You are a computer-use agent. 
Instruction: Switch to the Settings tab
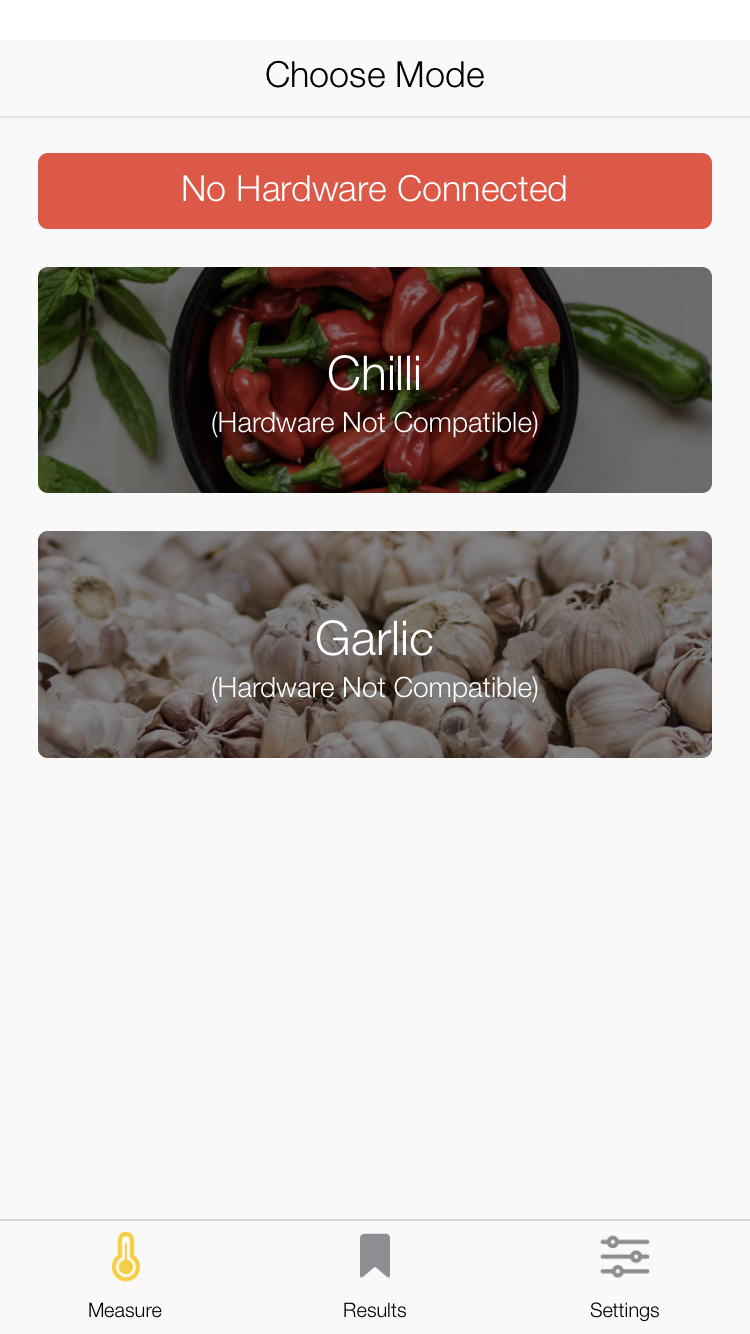(624, 1275)
